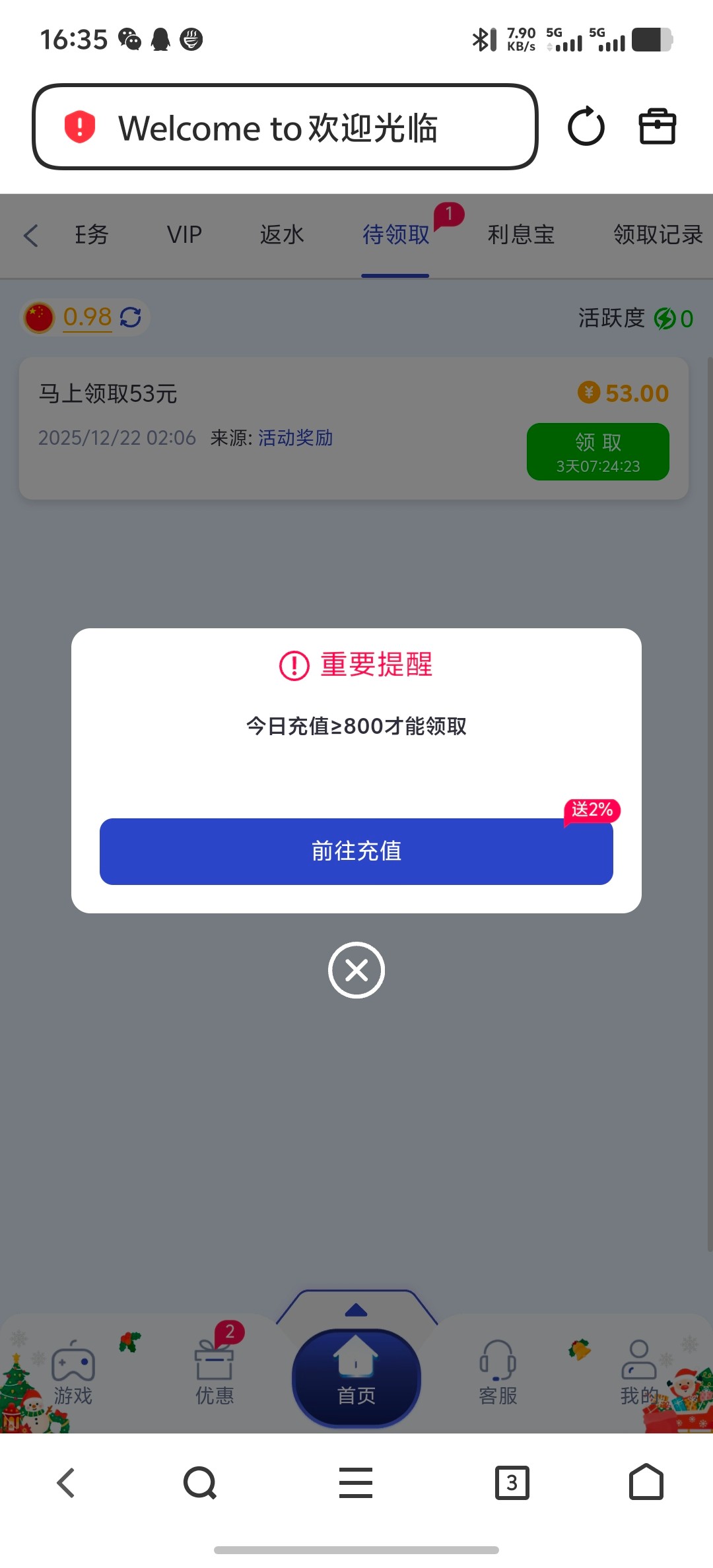Screen dimensions: 713x1568
Task: Refresh the 0.98 balance
Action: 130,317
